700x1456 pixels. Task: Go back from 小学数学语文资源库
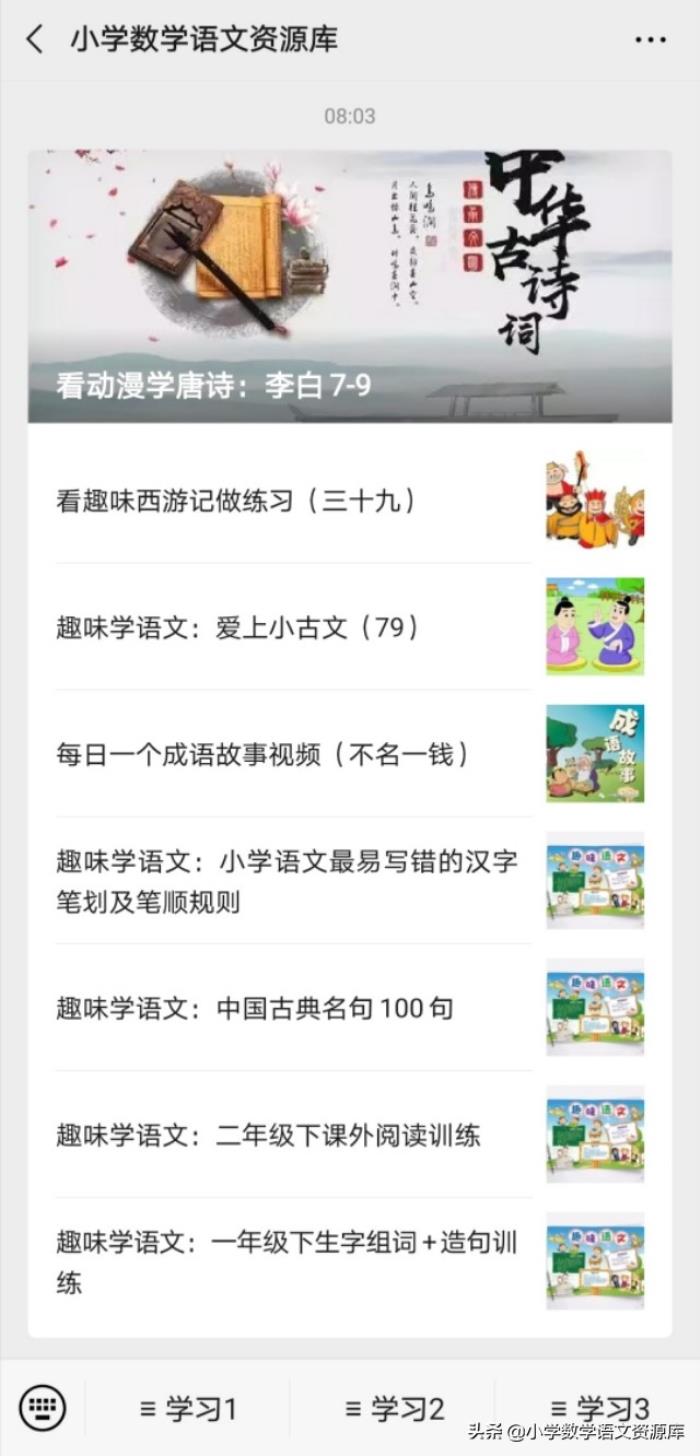(x=35, y=40)
